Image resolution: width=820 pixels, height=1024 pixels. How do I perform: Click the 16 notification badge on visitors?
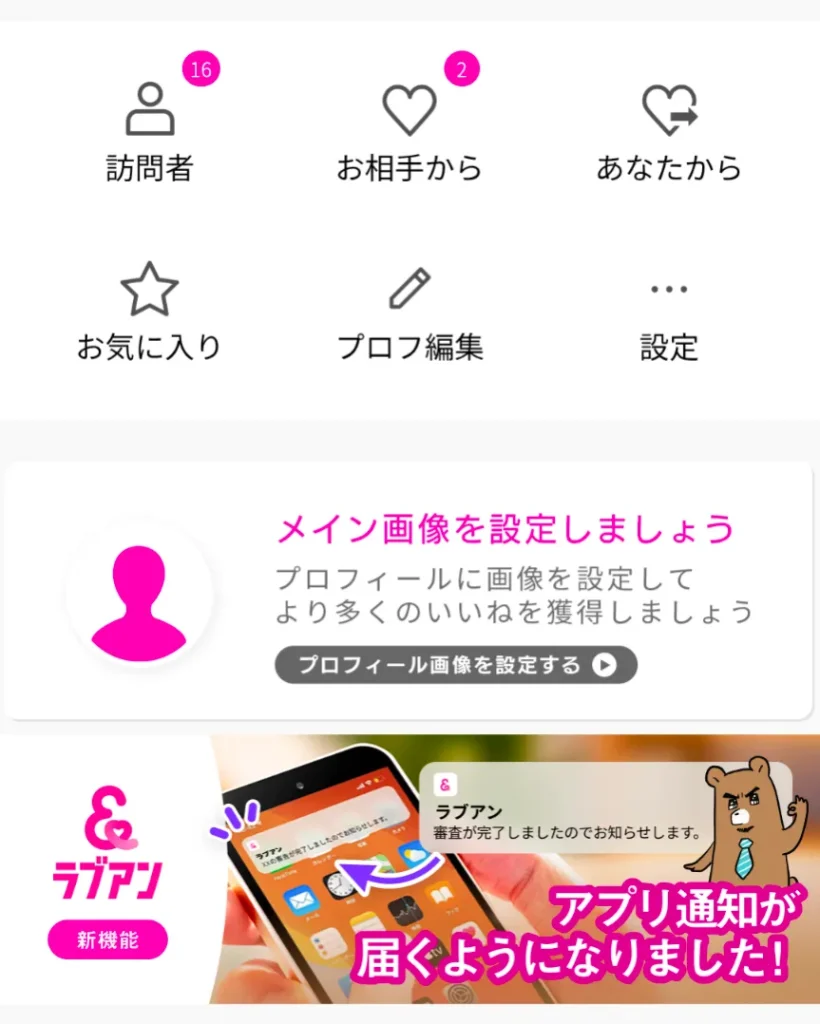tap(199, 68)
